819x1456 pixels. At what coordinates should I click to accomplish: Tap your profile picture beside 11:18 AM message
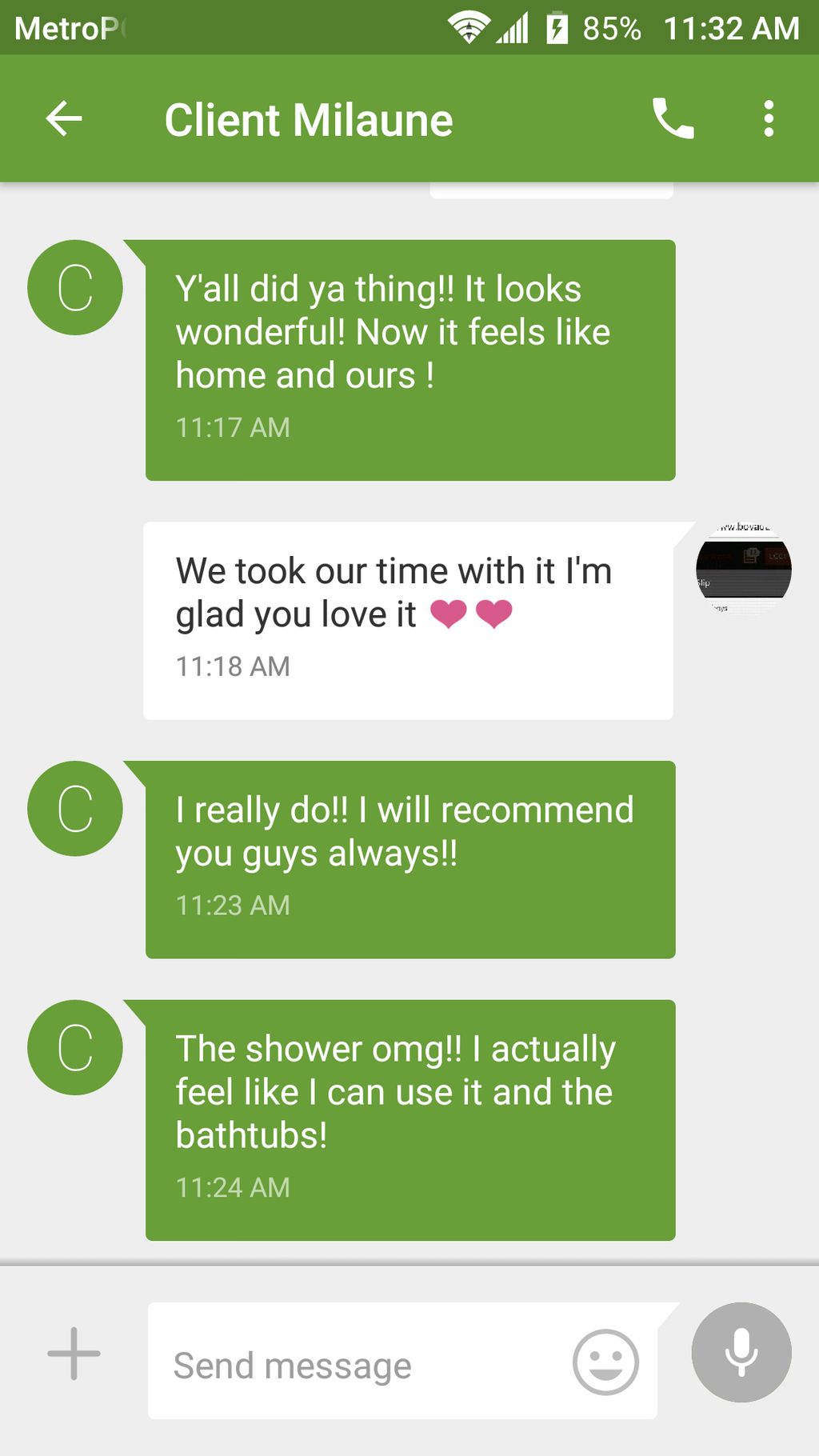[743, 569]
